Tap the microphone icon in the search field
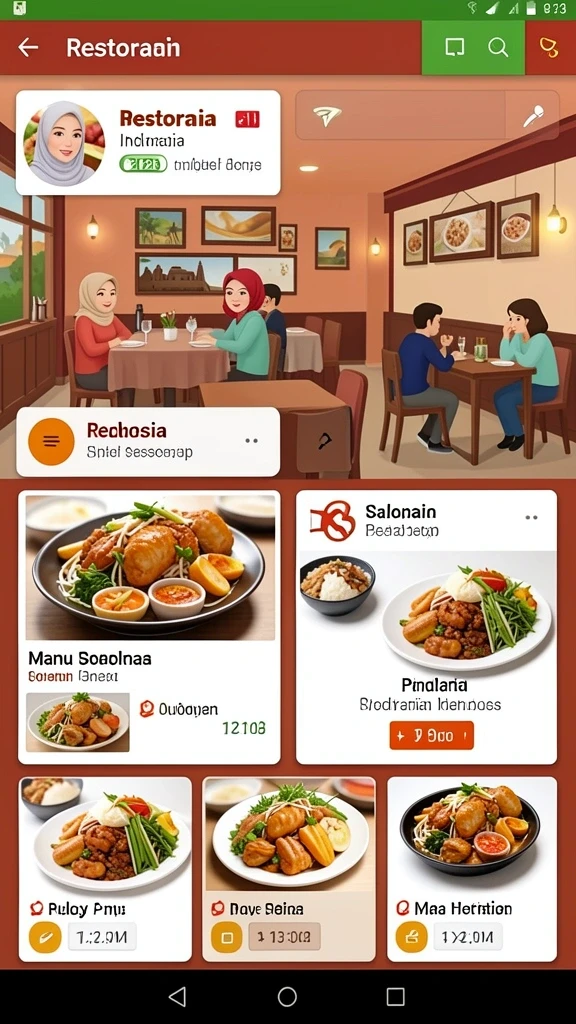Viewport: 576px width, 1024px height. [534, 116]
